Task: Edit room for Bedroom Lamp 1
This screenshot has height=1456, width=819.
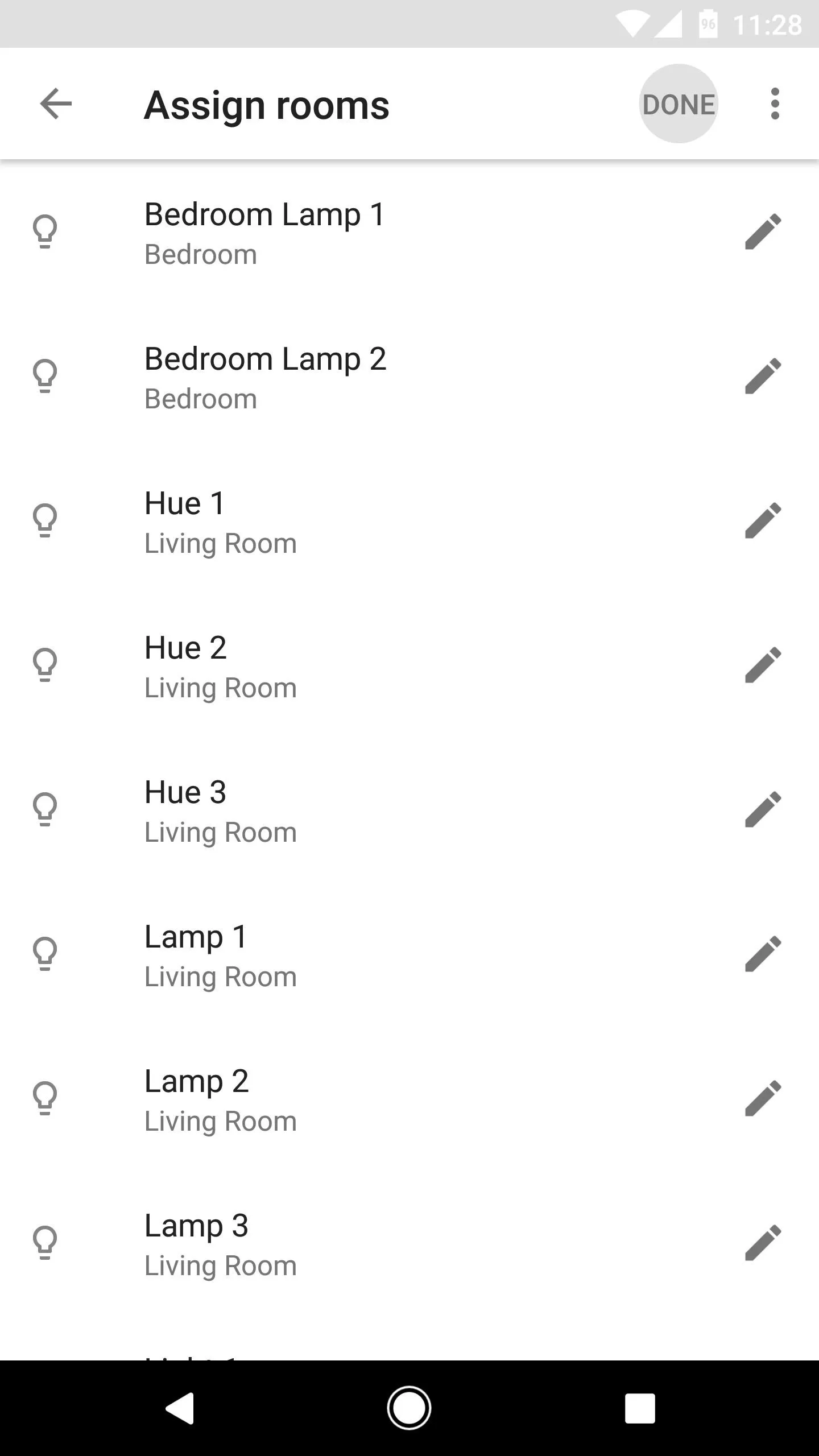Action: [x=763, y=232]
